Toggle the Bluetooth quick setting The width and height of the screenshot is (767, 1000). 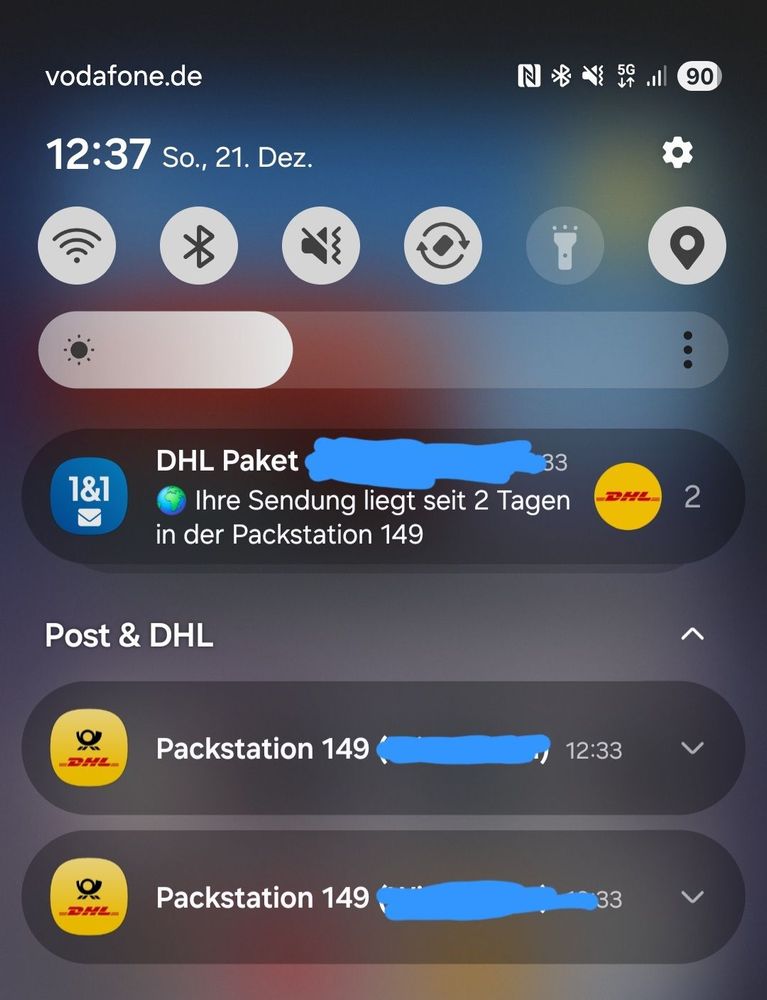point(199,246)
